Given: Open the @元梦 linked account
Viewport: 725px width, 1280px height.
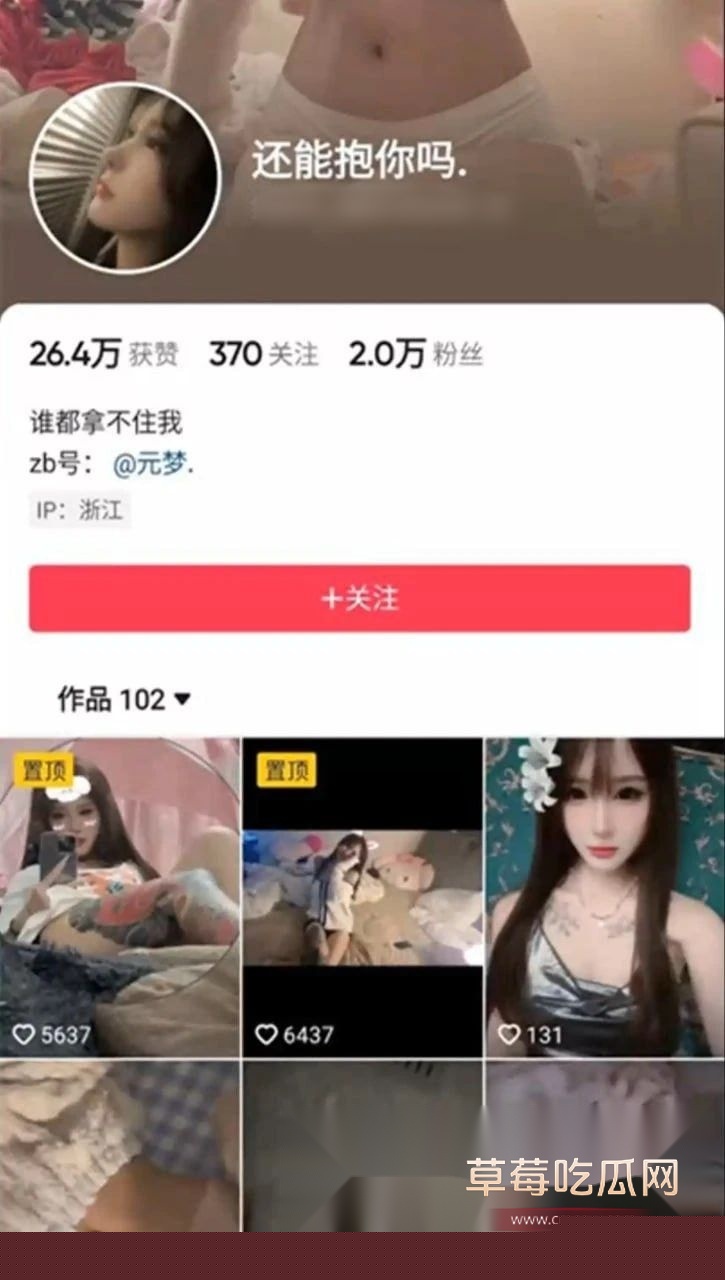Looking at the screenshot, I should point(153,464).
